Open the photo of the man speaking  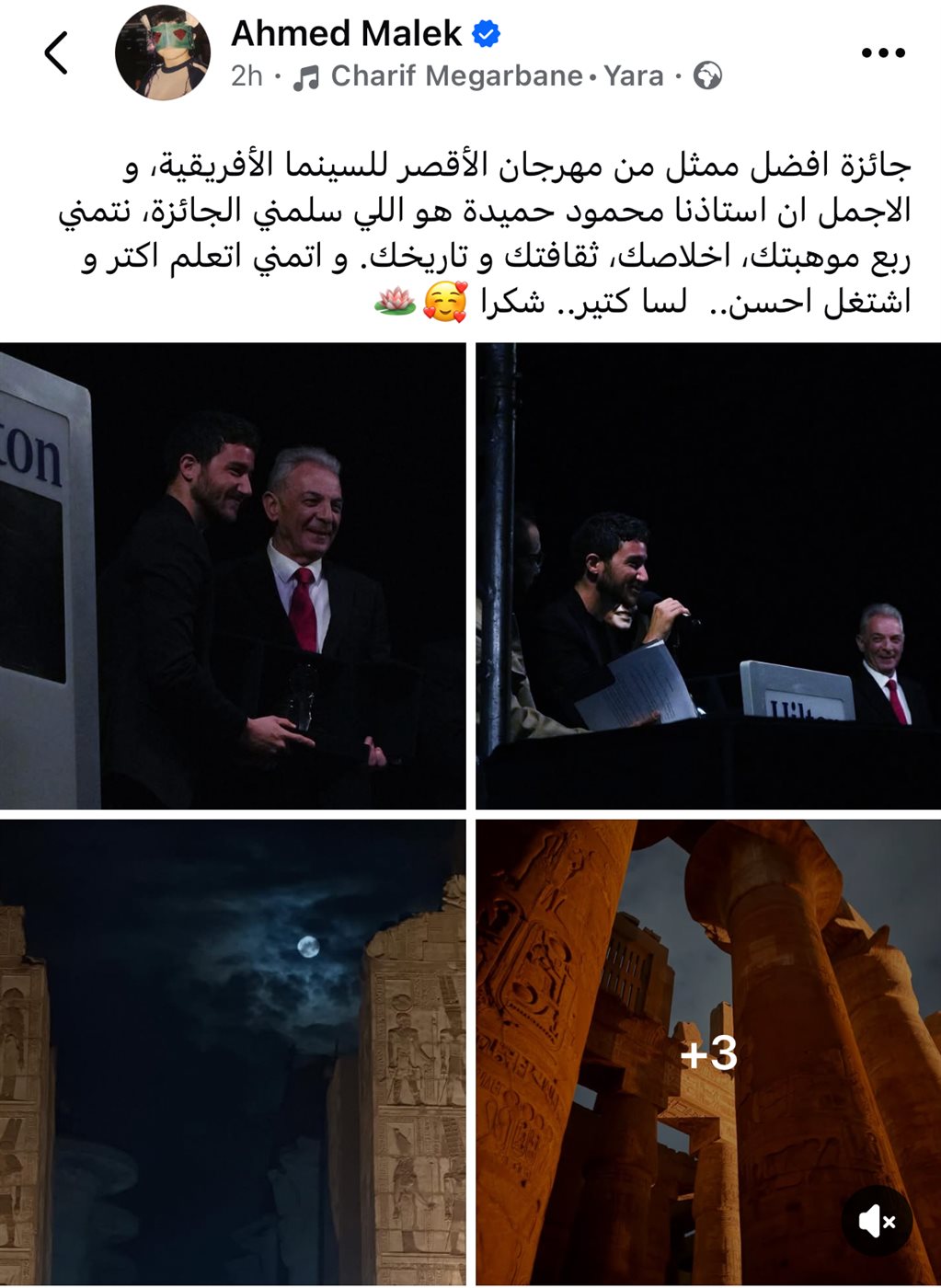click(707, 576)
